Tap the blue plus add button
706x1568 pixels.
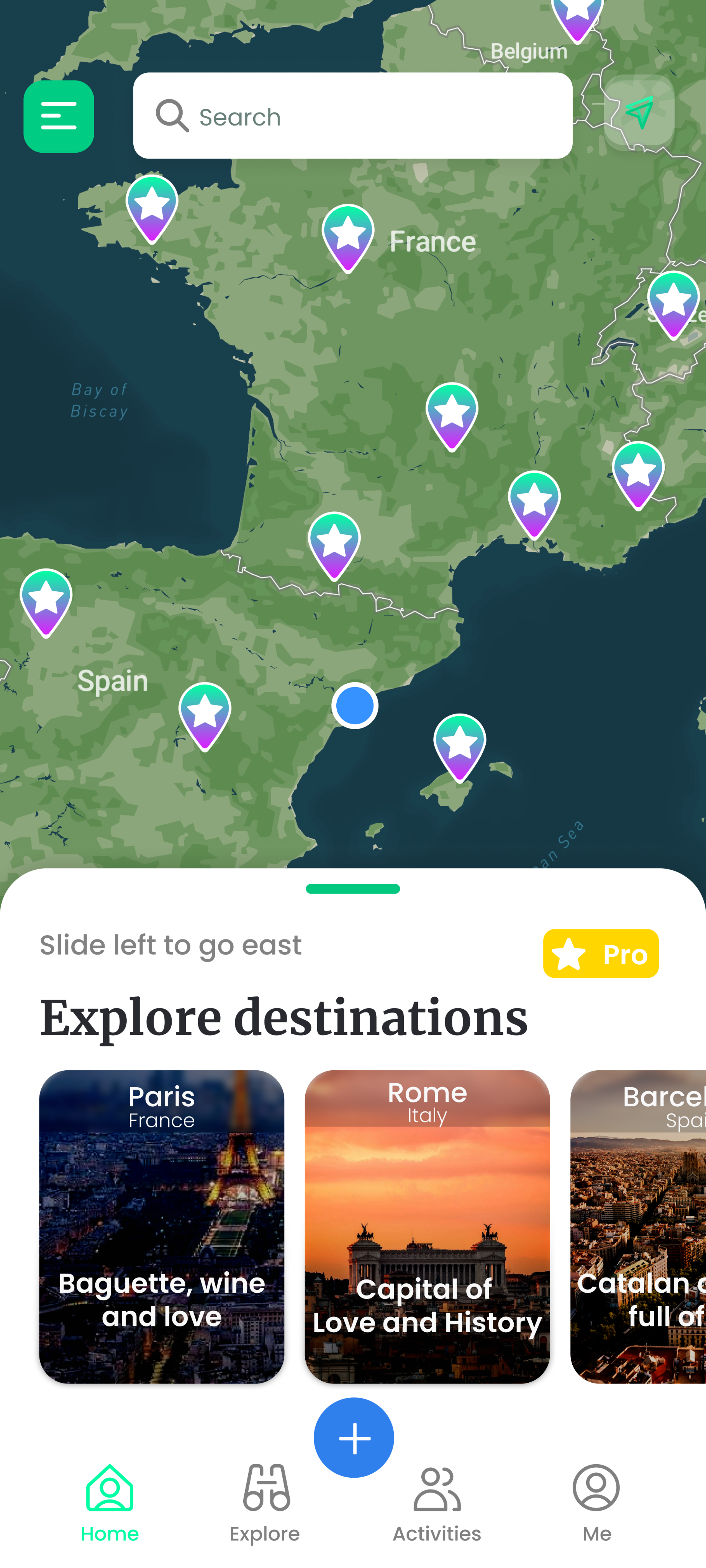[354, 1437]
